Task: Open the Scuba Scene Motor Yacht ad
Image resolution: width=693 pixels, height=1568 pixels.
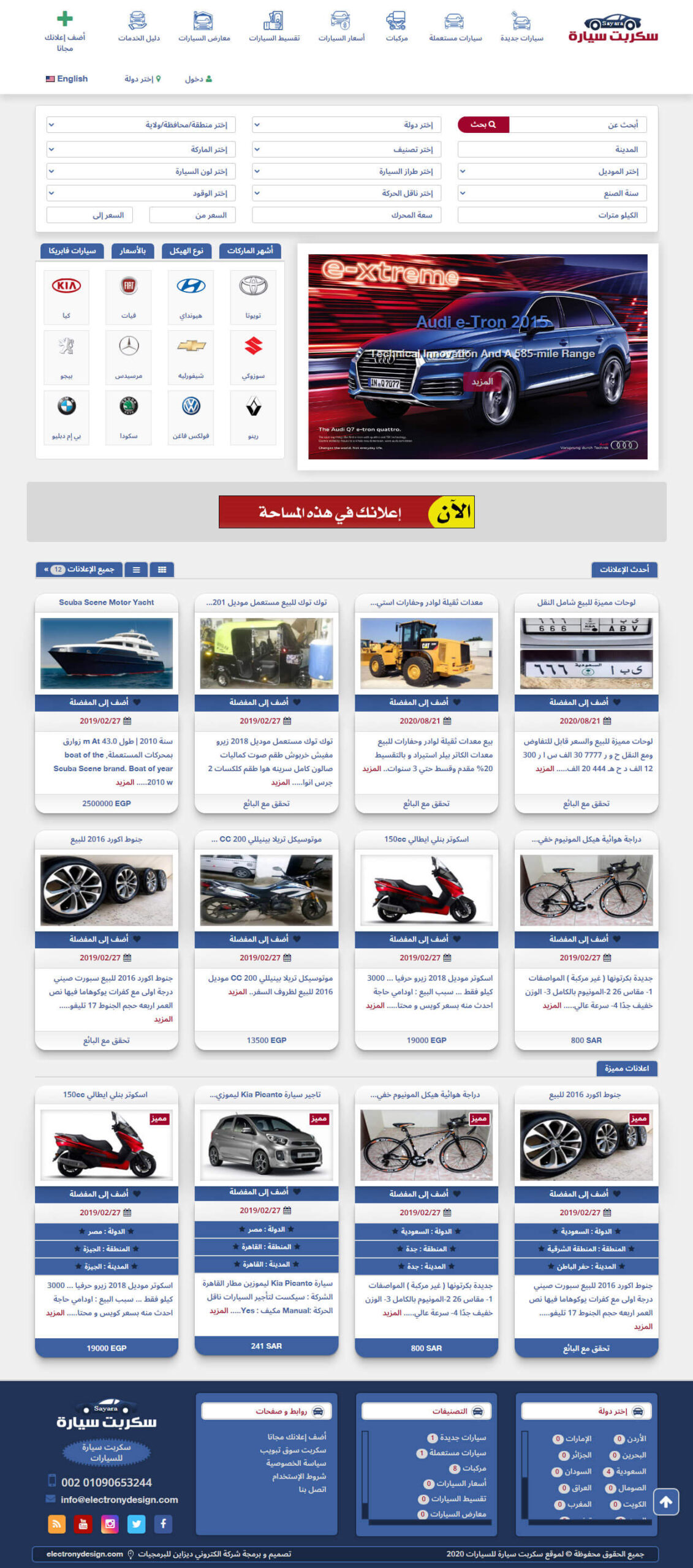Action: coord(107,602)
